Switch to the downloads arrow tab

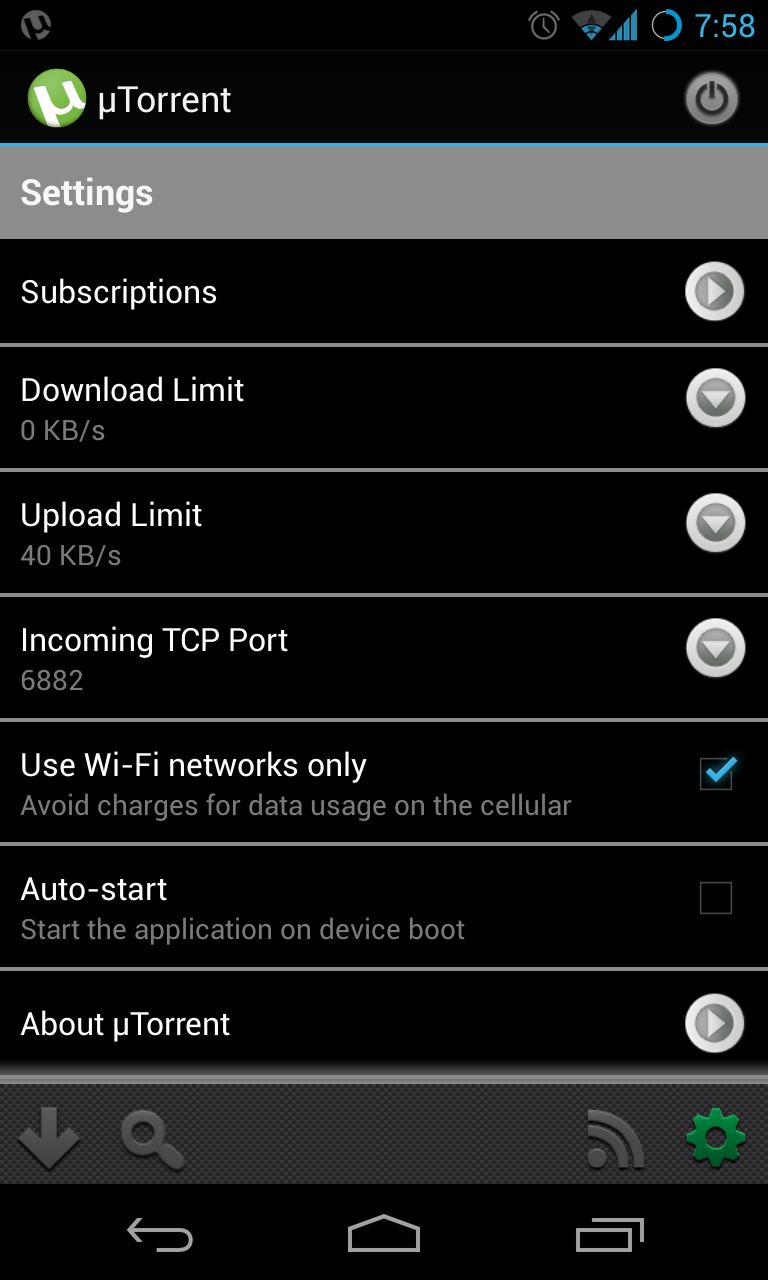point(49,1137)
